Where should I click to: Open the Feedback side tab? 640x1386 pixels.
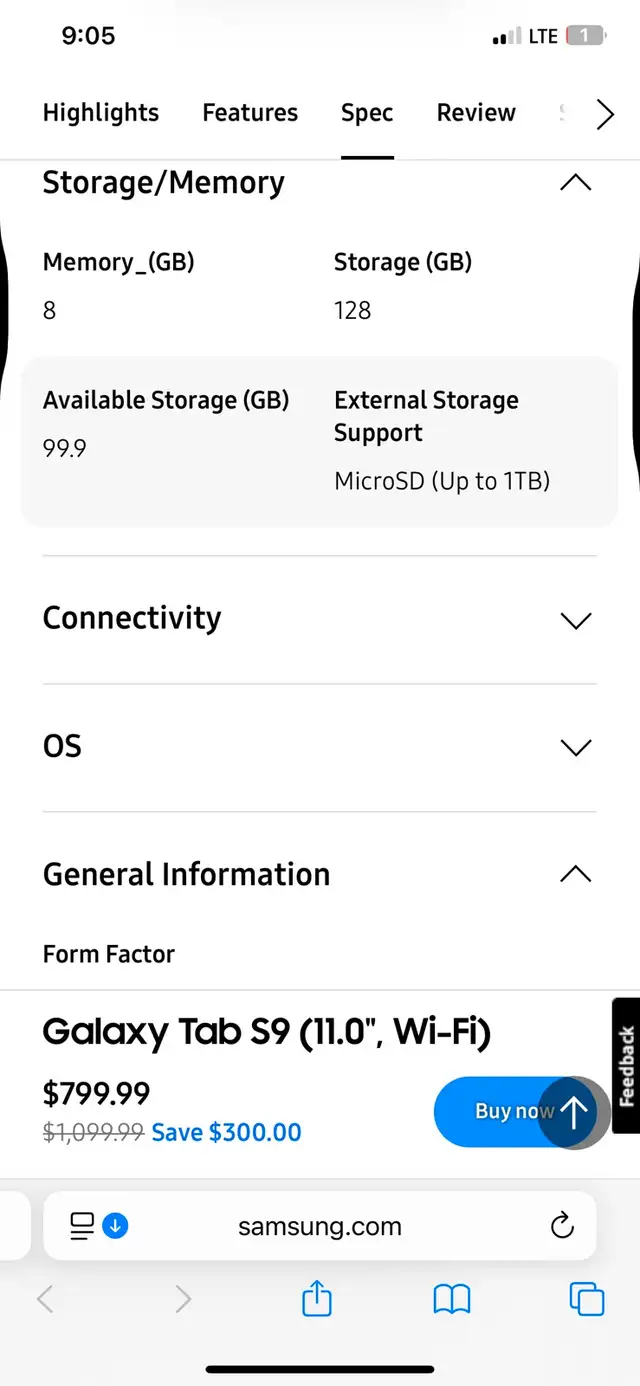(x=626, y=1065)
